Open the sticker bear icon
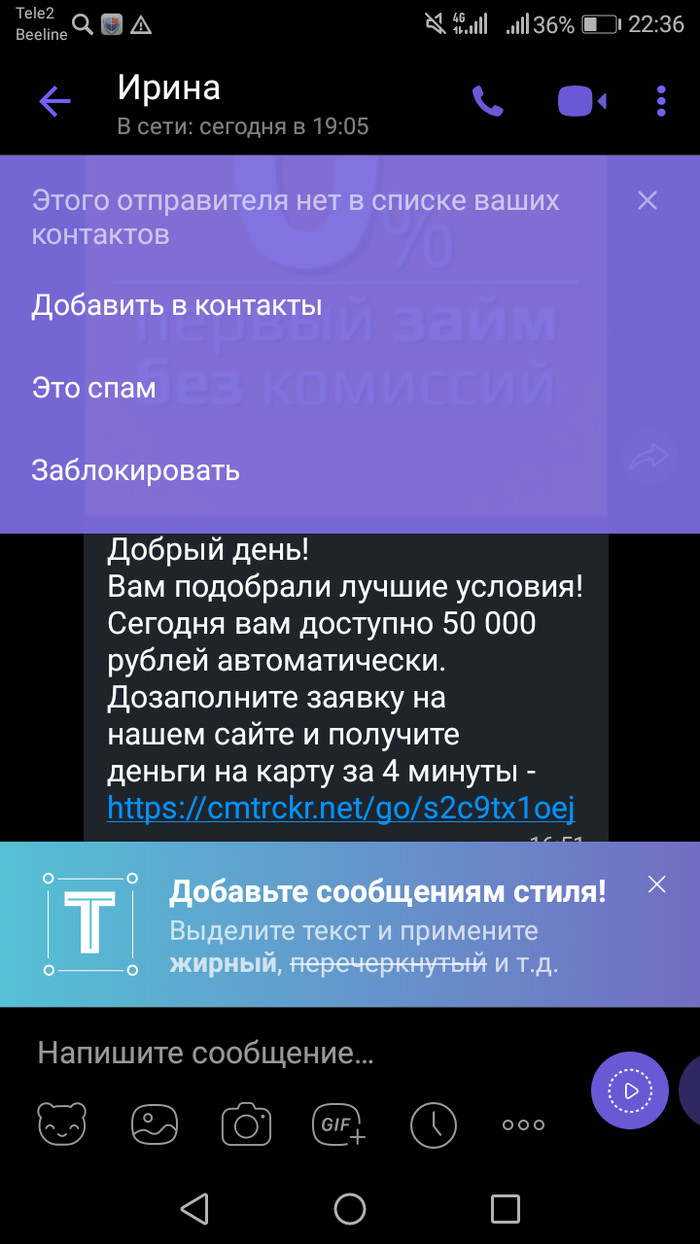700x1244 pixels. (62, 1124)
